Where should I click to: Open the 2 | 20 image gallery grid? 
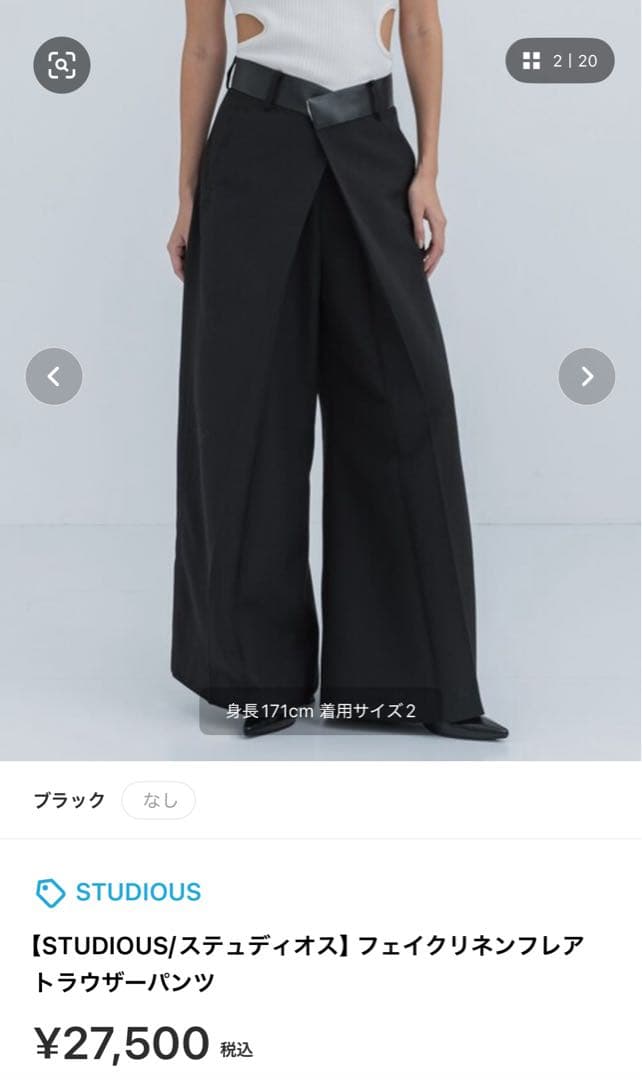[x=560, y=61]
